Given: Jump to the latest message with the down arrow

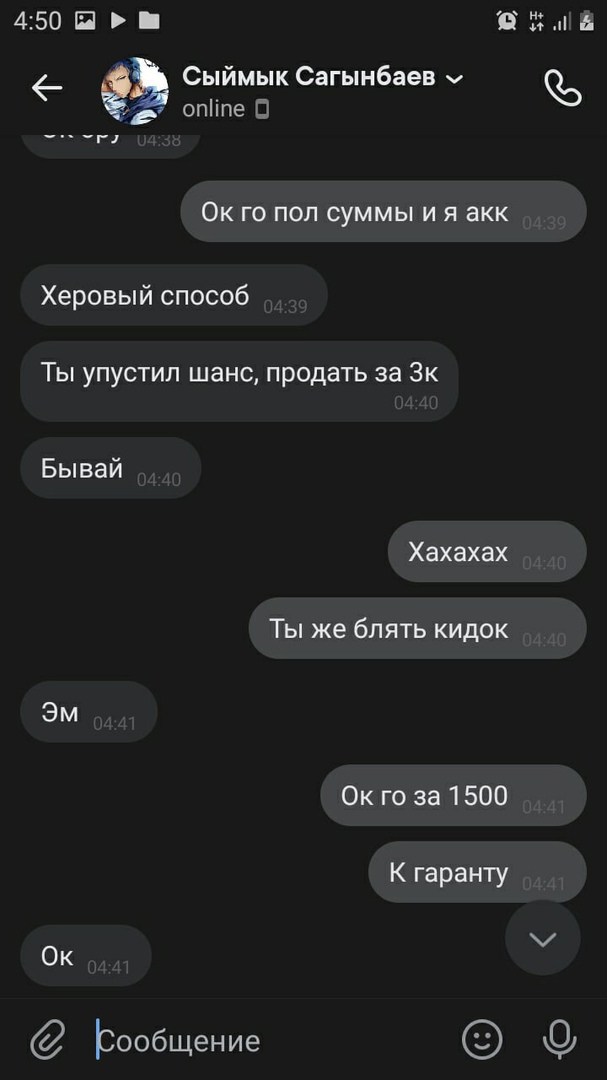Looking at the screenshot, I should 542,938.
